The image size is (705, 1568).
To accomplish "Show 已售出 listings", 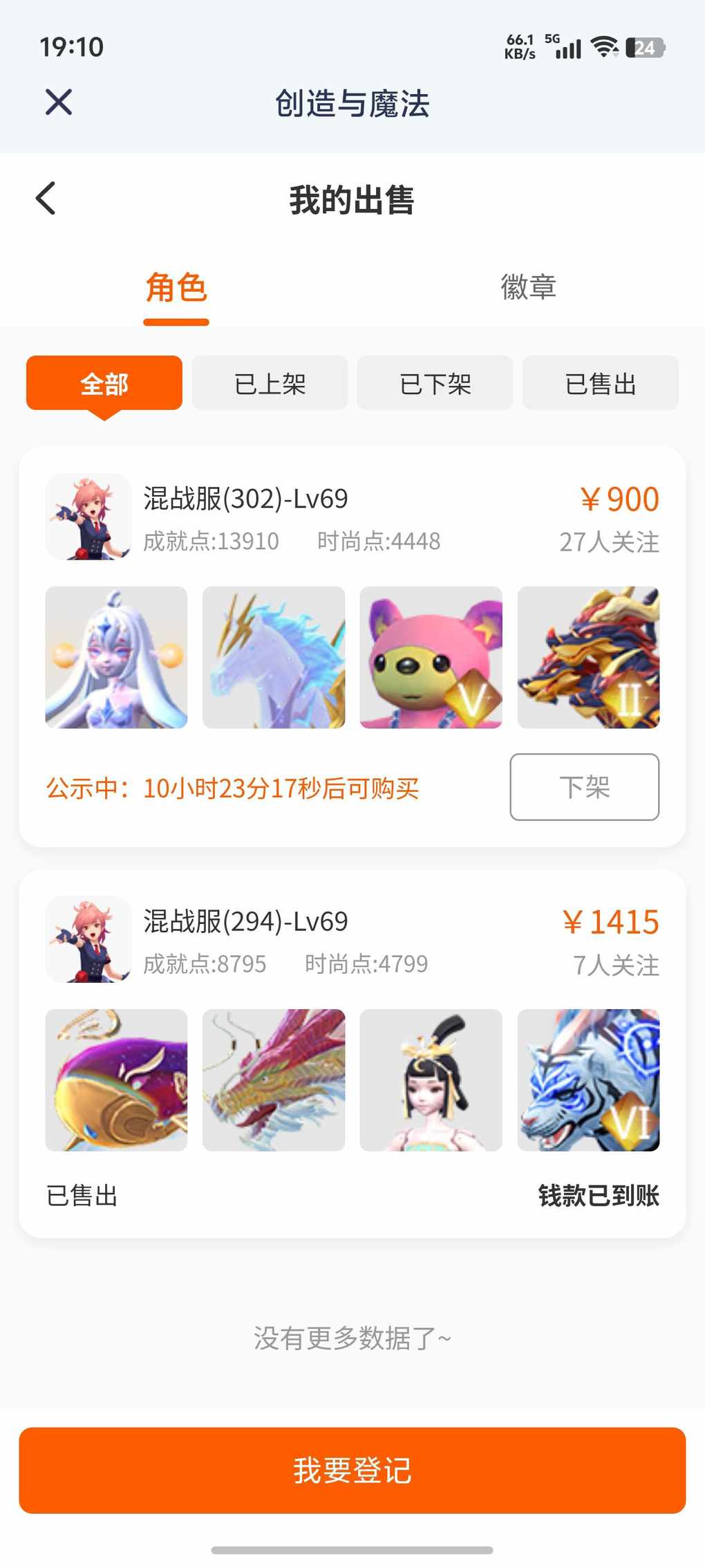I will pyautogui.click(x=600, y=383).
